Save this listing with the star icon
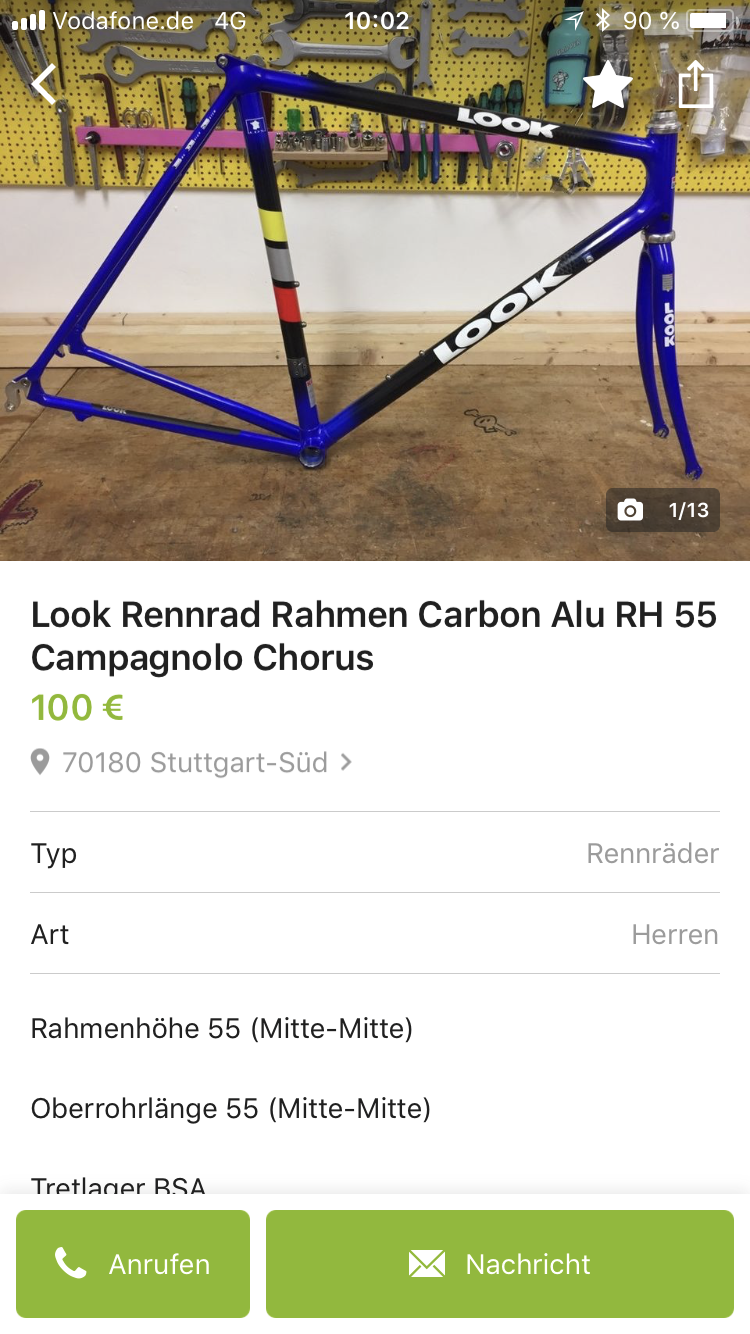The height and width of the screenshot is (1334, 750). tap(607, 85)
